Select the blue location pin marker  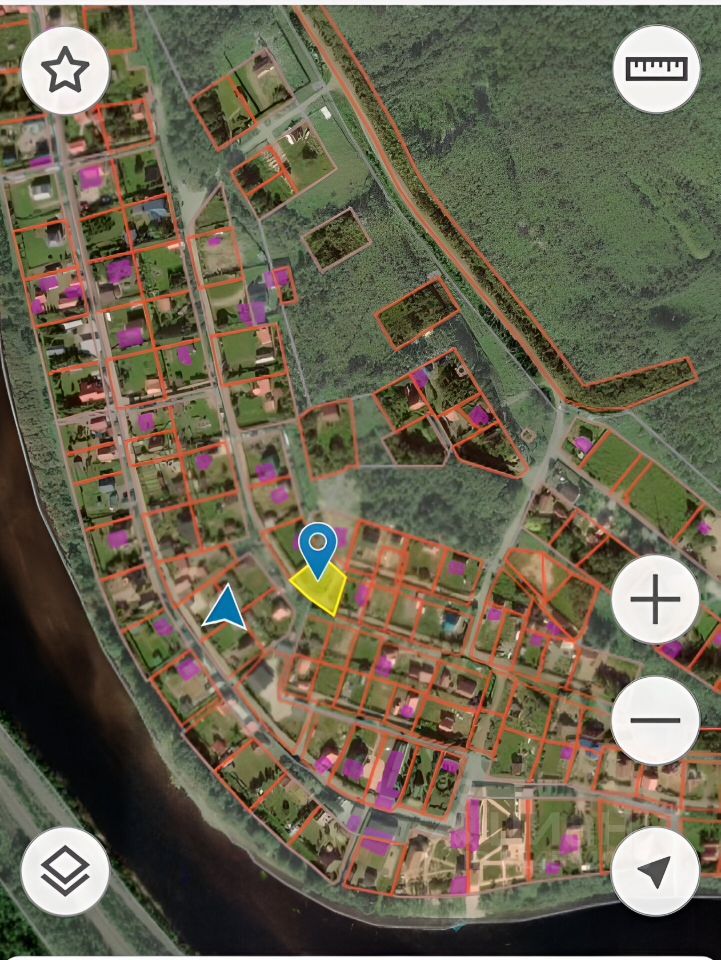(318, 547)
